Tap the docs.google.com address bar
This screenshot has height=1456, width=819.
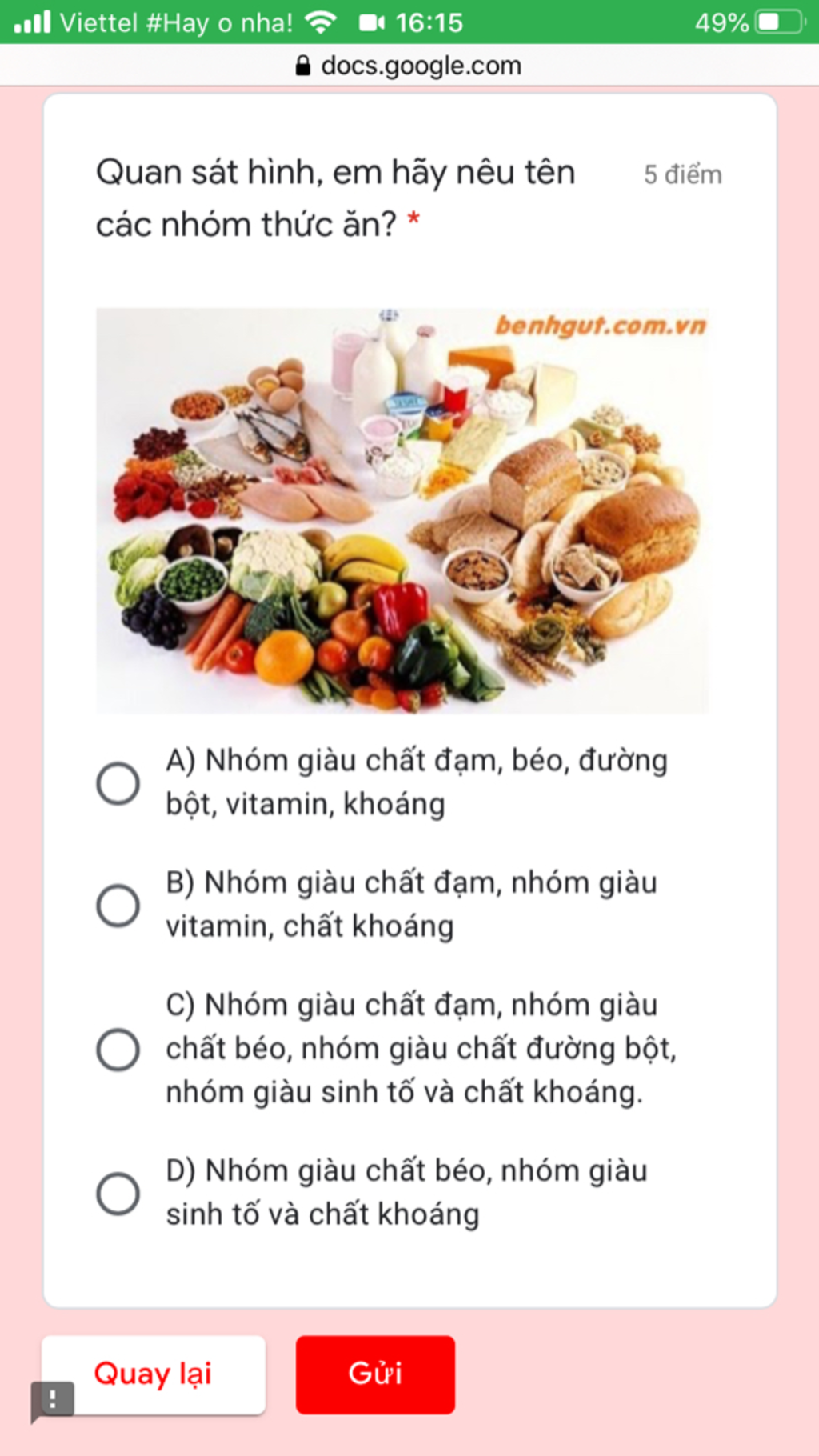409,65
